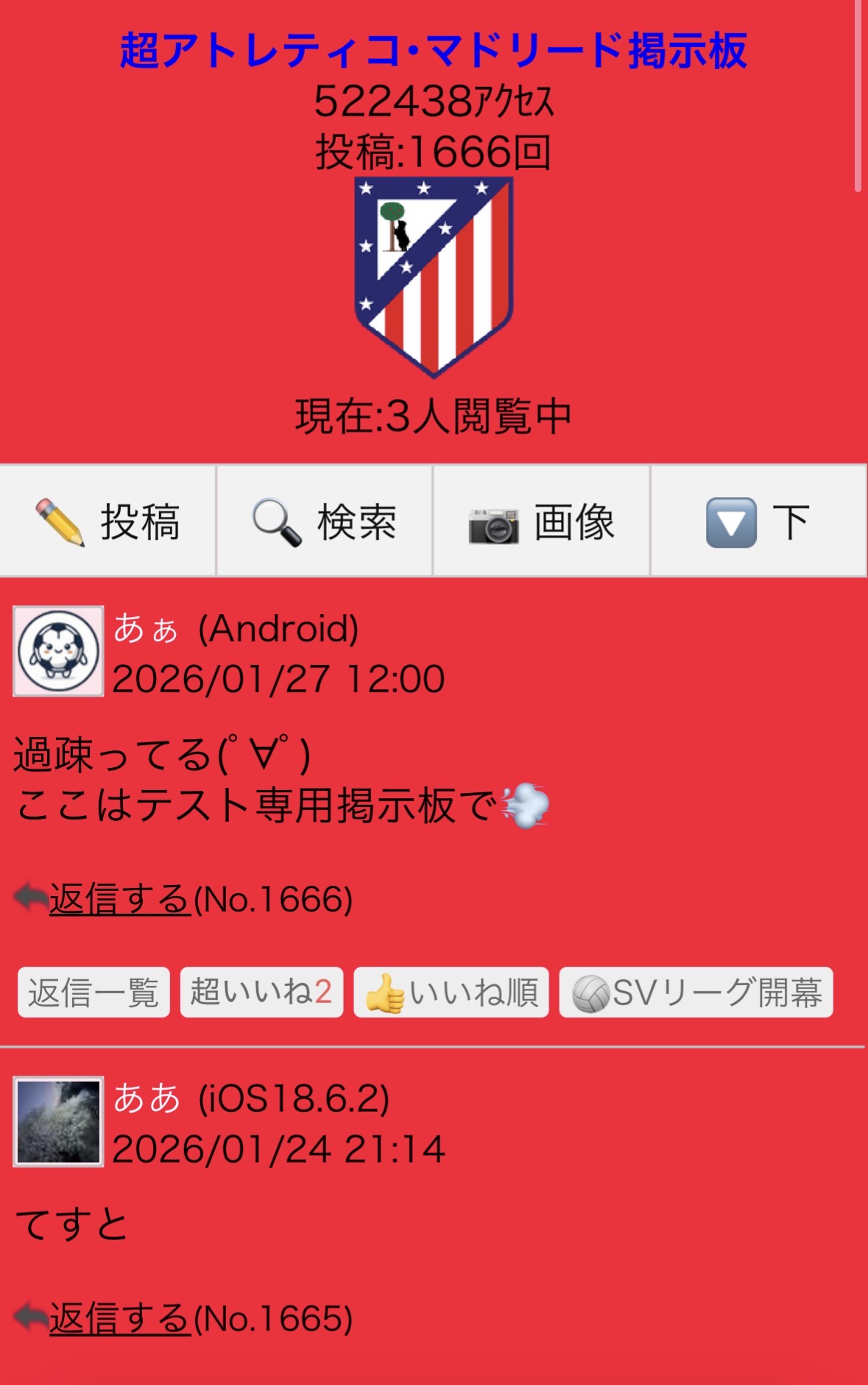View the avatar of the iOS18.6.2 poster
The height and width of the screenshot is (1385, 868).
click(58, 1121)
